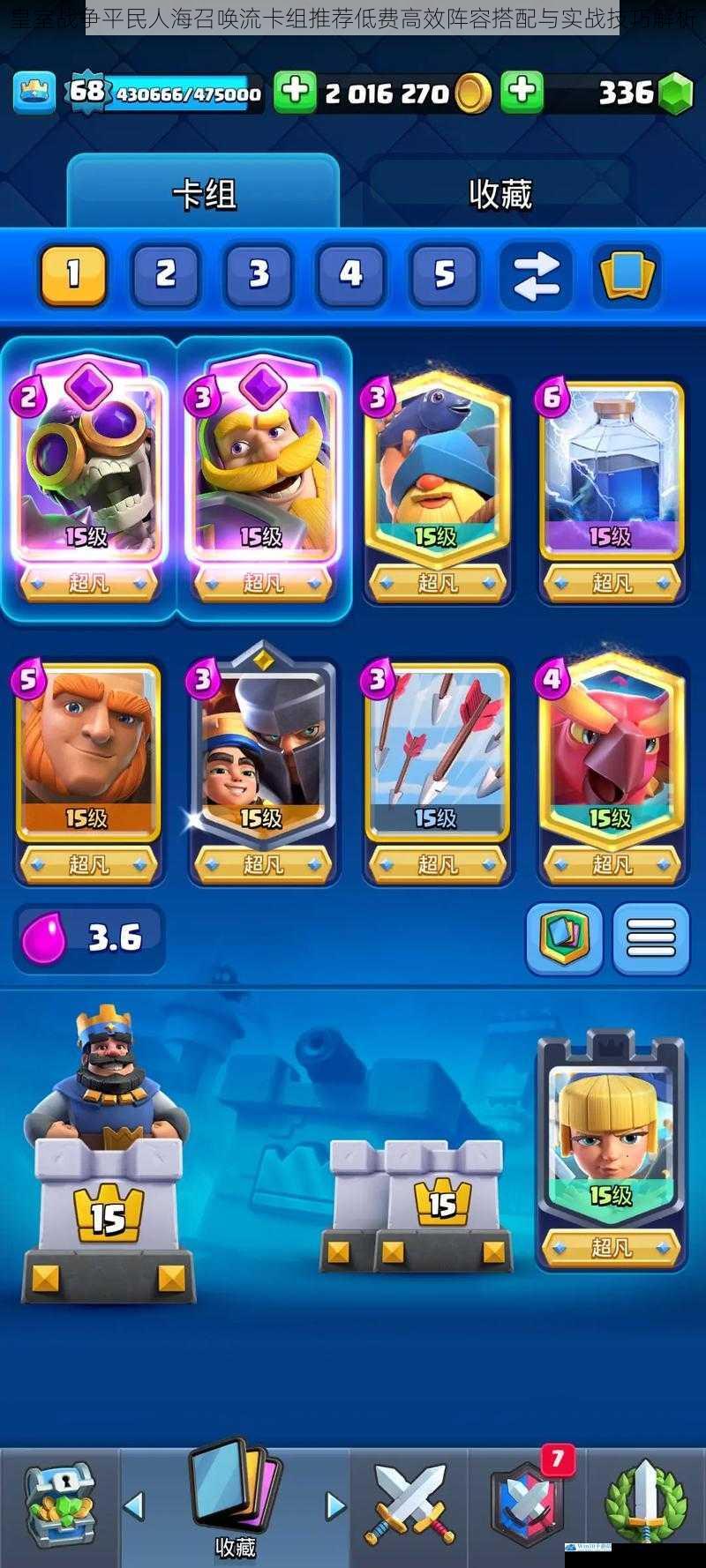Open the card stack icon beside the swap arrows
Viewport: 706px width, 1568px height.
(x=627, y=275)
